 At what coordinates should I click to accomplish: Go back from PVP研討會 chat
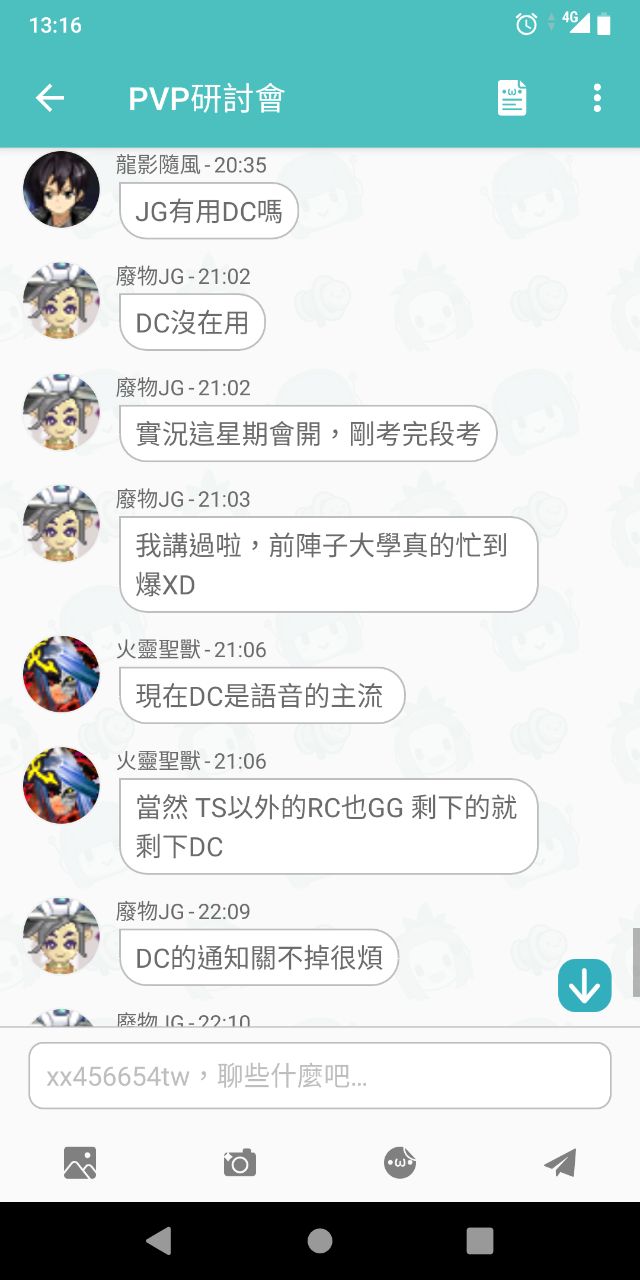[x=50, y=98]
